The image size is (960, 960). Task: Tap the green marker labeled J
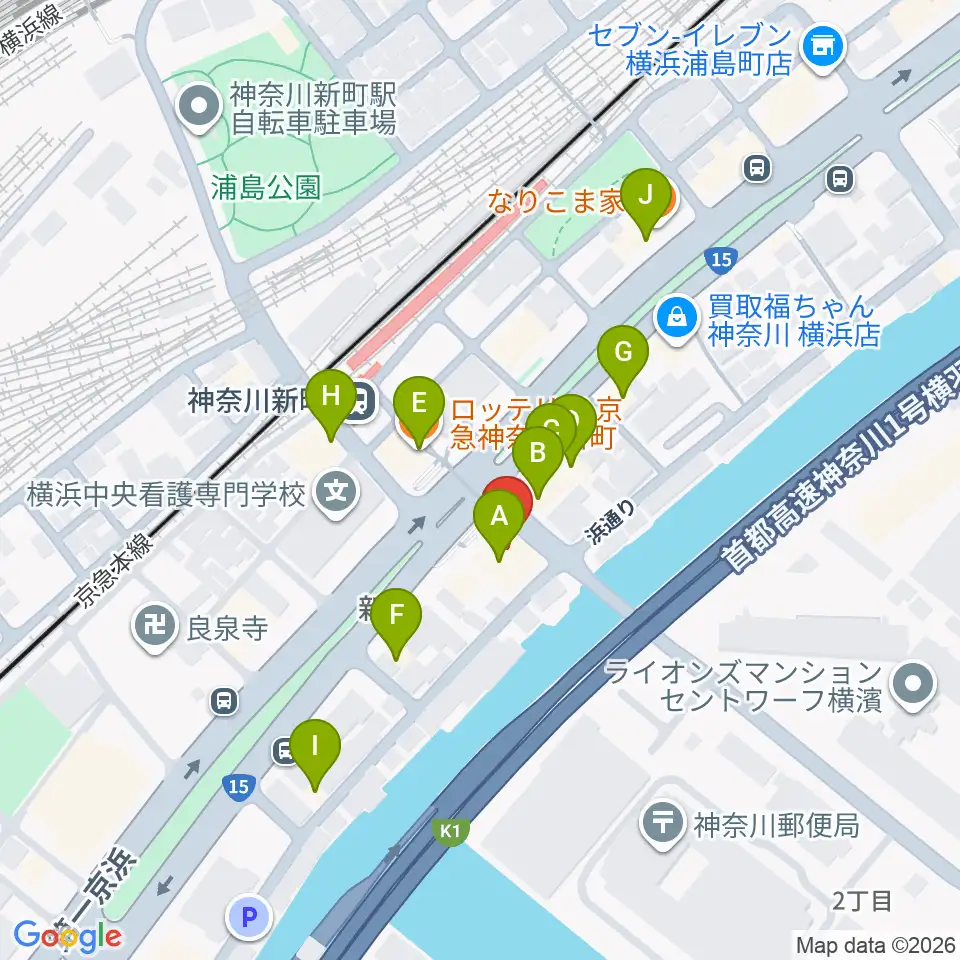(646, 204)
